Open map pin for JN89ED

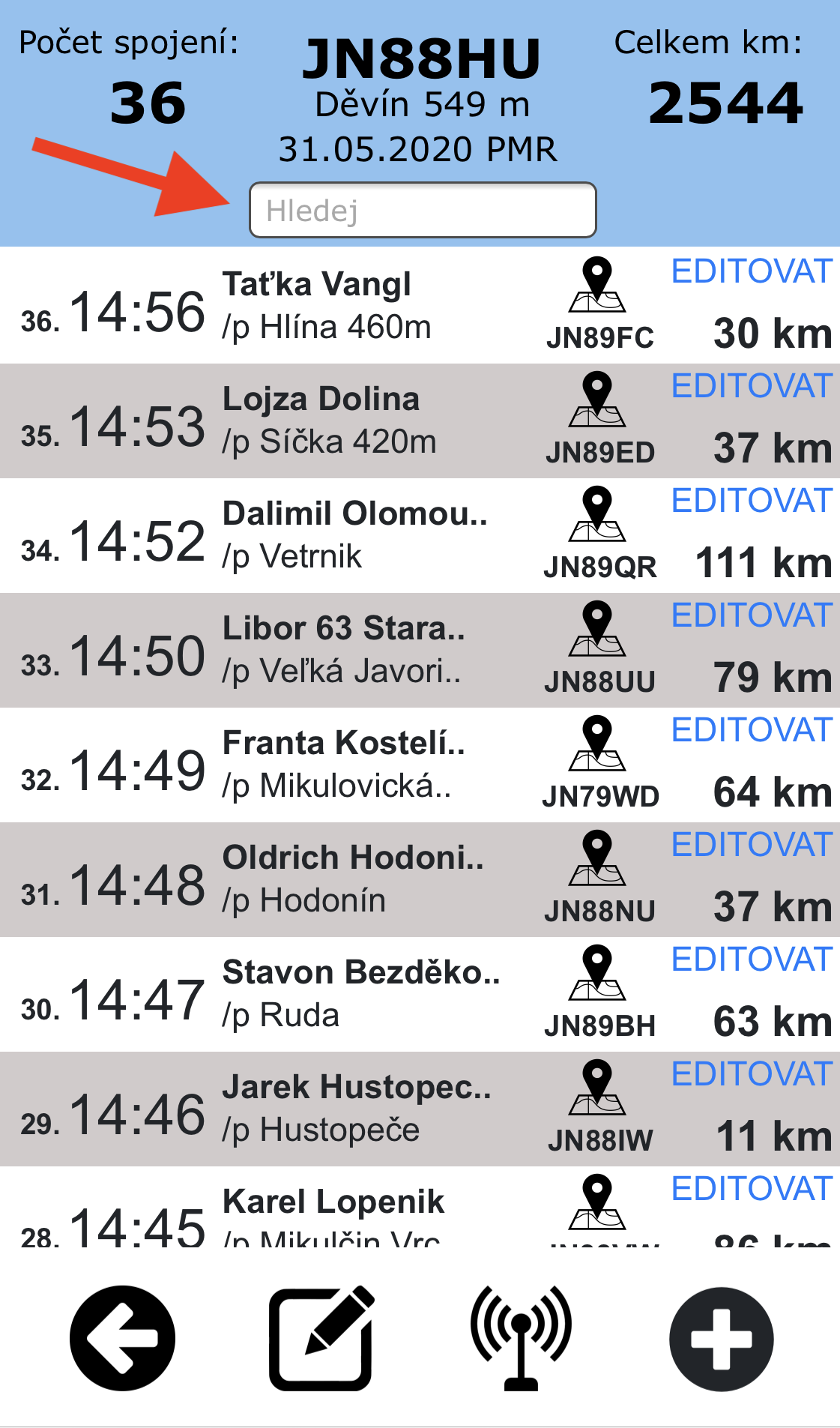tap(597, 399)
